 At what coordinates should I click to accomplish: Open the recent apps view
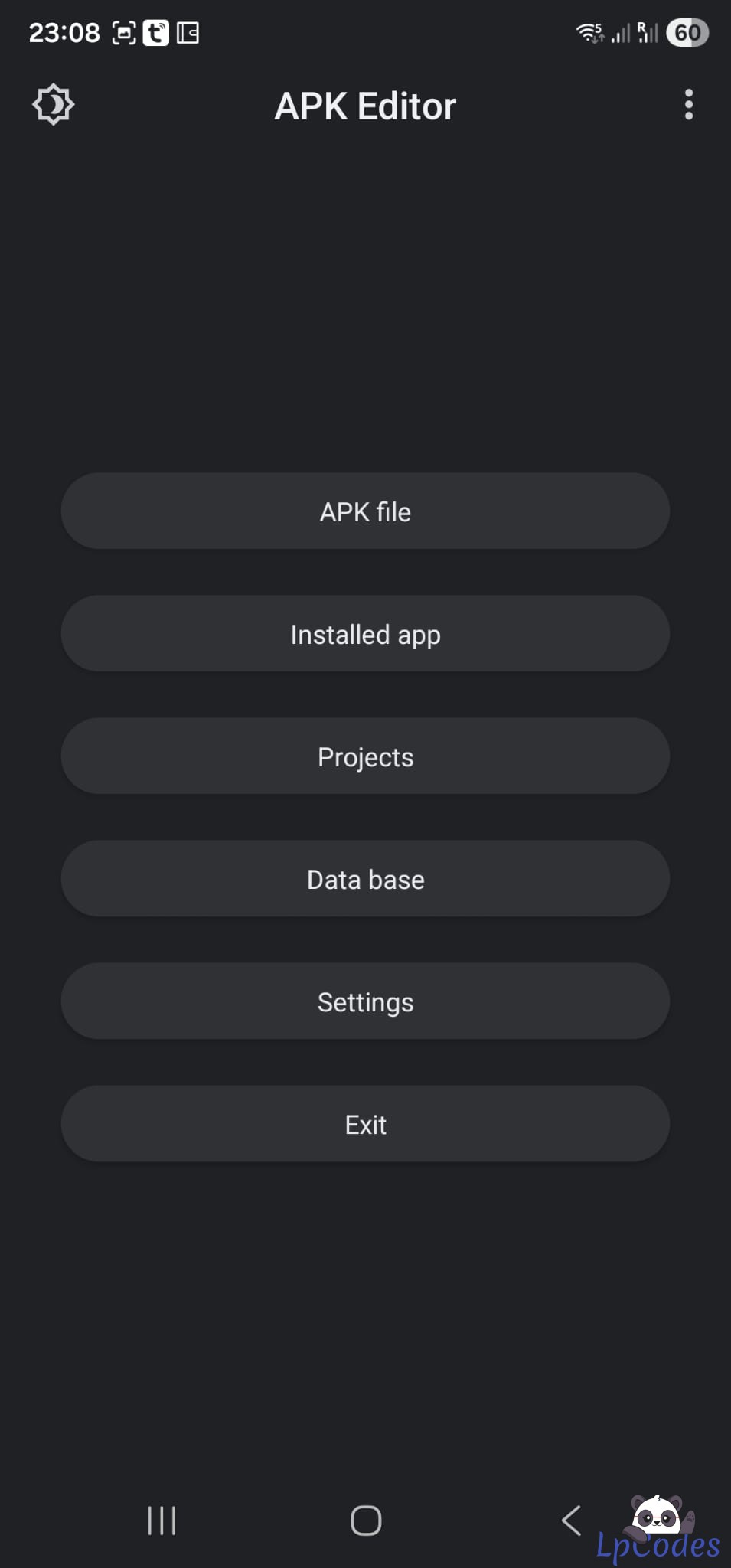[x=162, y=1521]
